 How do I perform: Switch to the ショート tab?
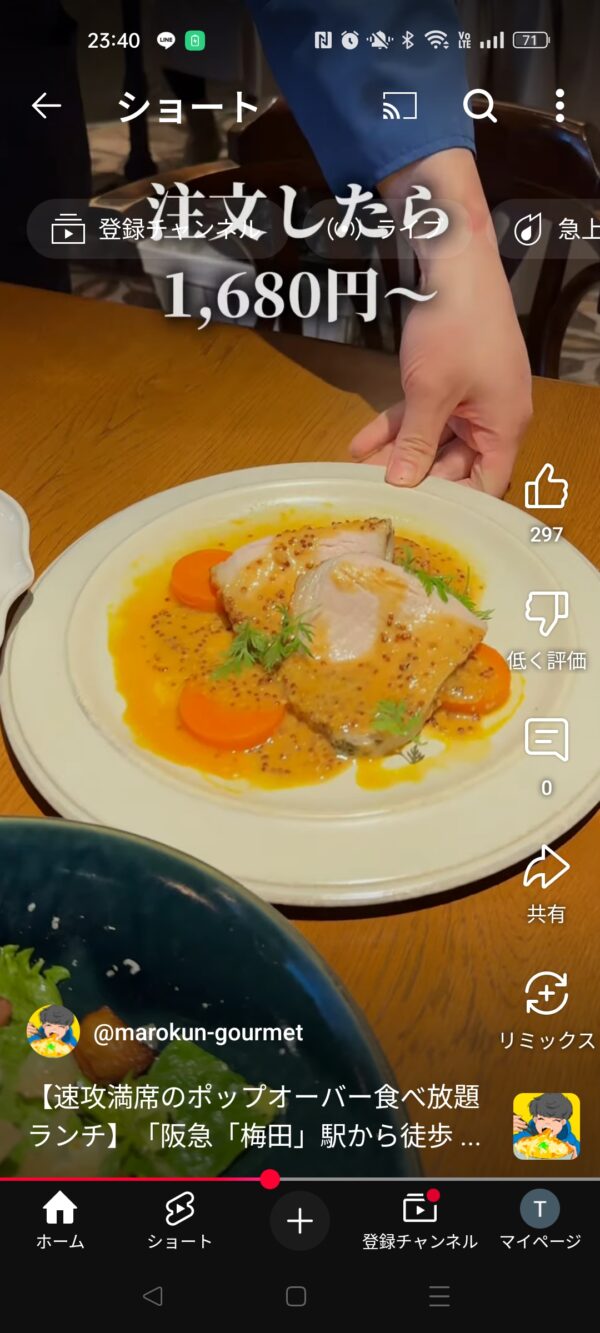(x=180, y=1221)
